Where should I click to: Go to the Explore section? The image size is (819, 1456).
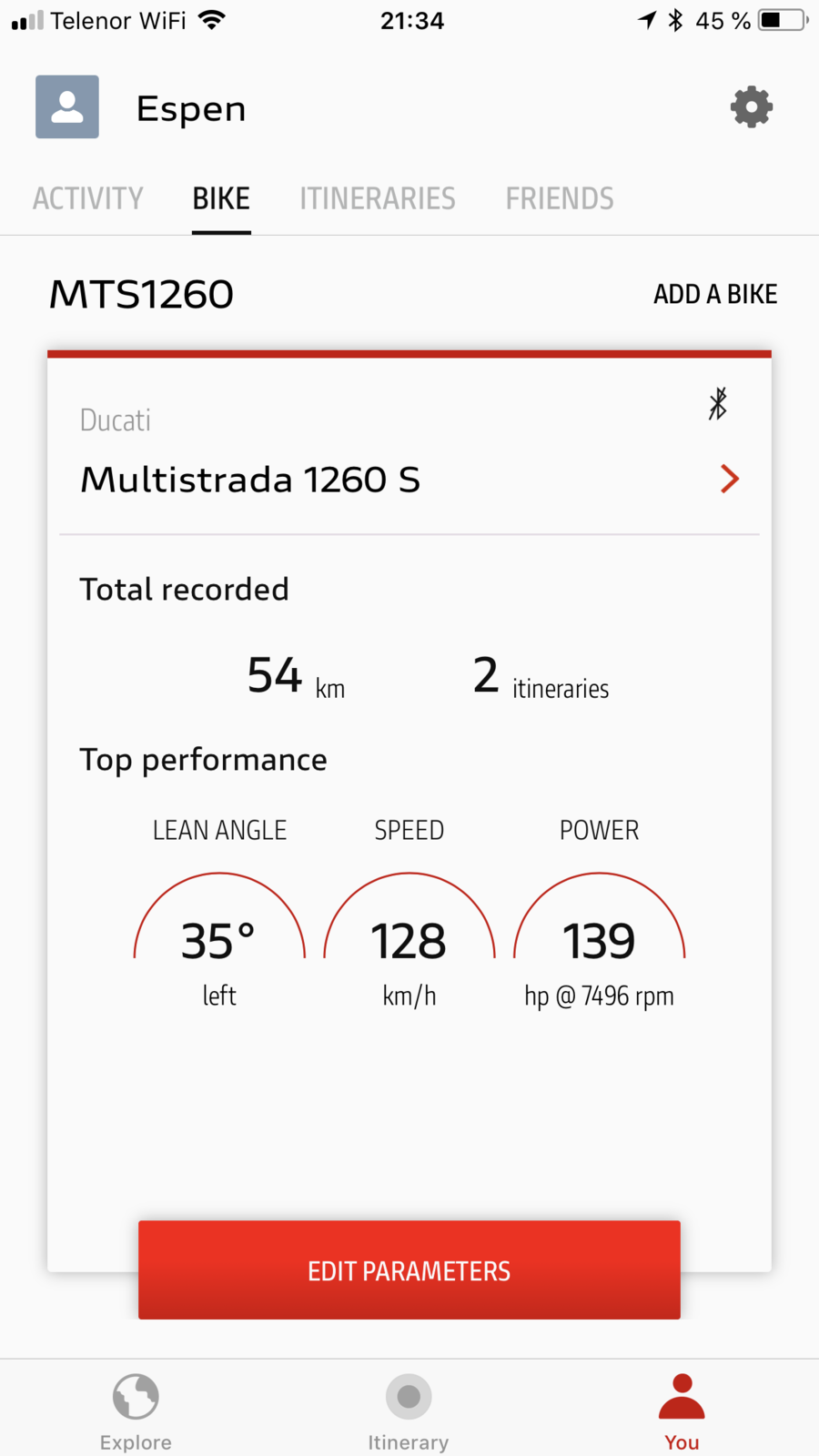coord(136,1410)
